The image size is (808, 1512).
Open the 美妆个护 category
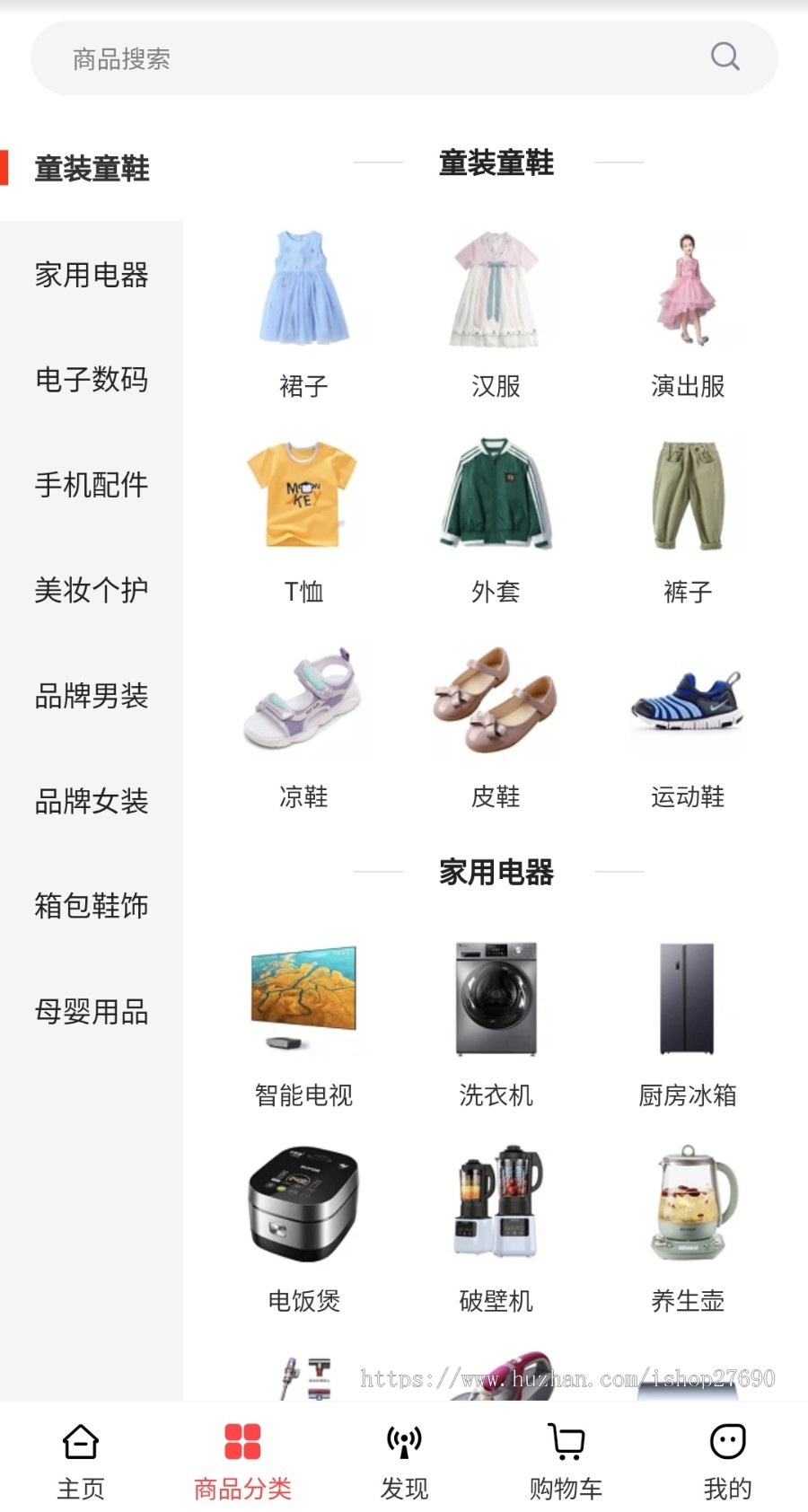(x=92, y=590)
